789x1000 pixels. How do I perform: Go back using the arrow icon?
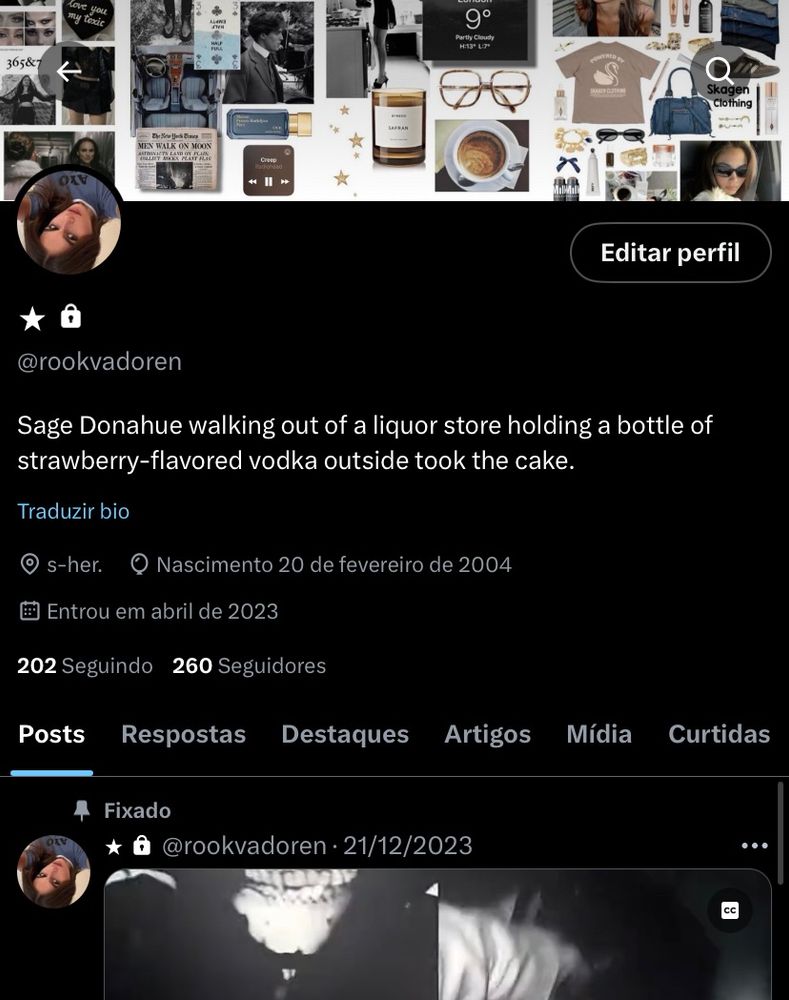pos(69,71)
